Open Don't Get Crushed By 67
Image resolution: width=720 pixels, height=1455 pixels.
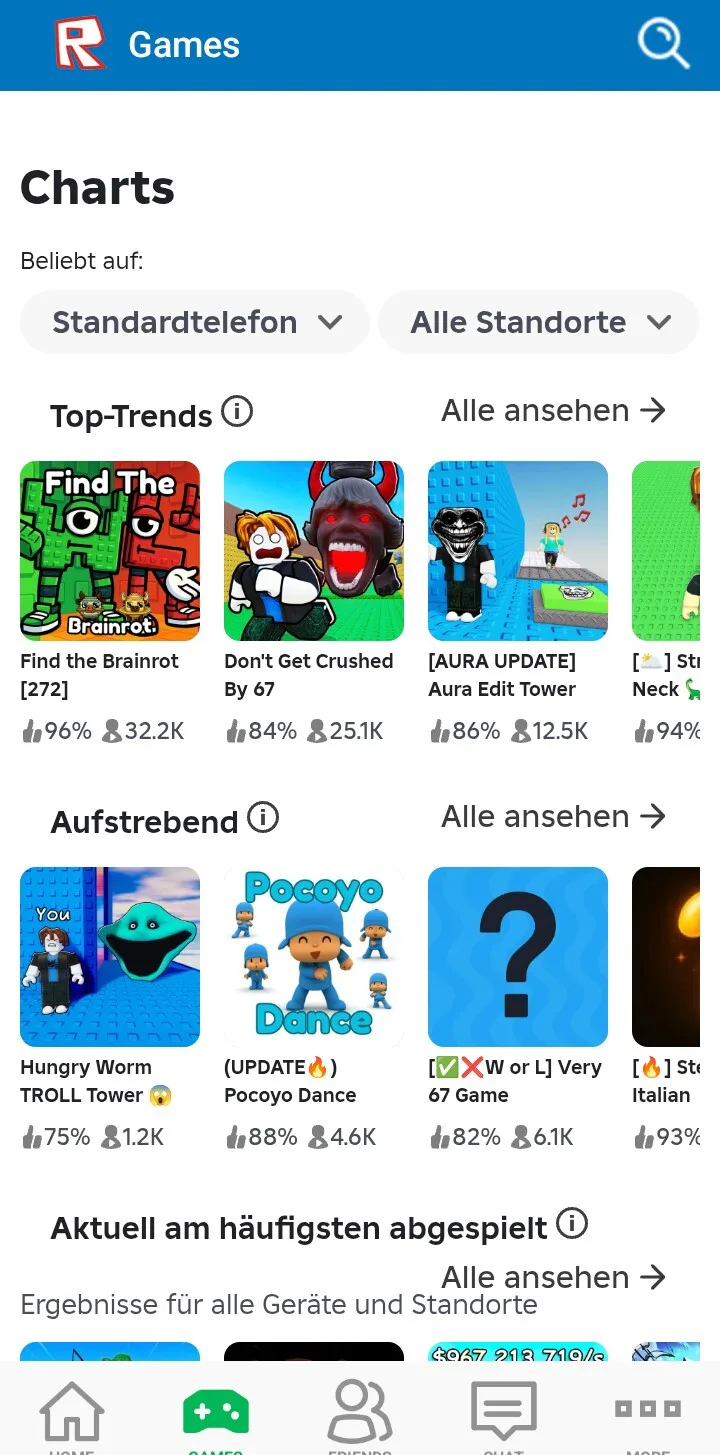tap(314, 551)
